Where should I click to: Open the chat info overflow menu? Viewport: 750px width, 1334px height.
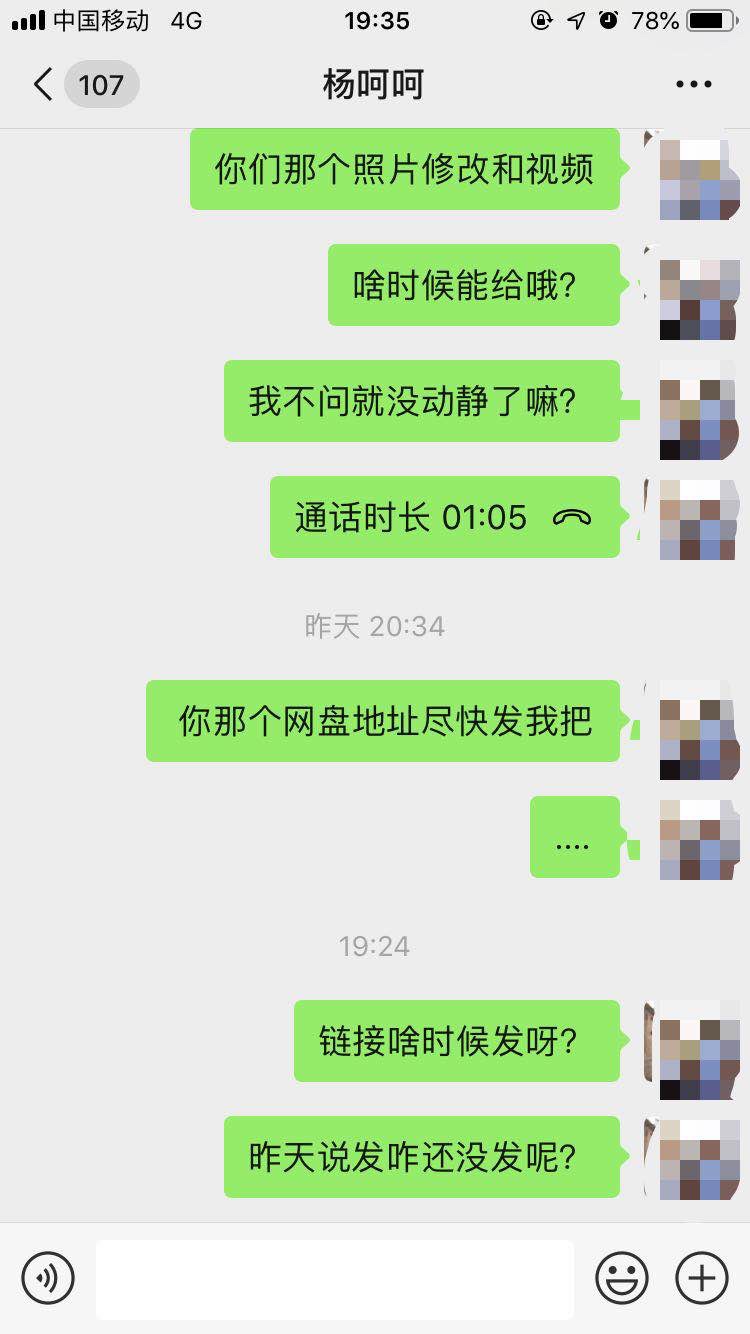693,85
